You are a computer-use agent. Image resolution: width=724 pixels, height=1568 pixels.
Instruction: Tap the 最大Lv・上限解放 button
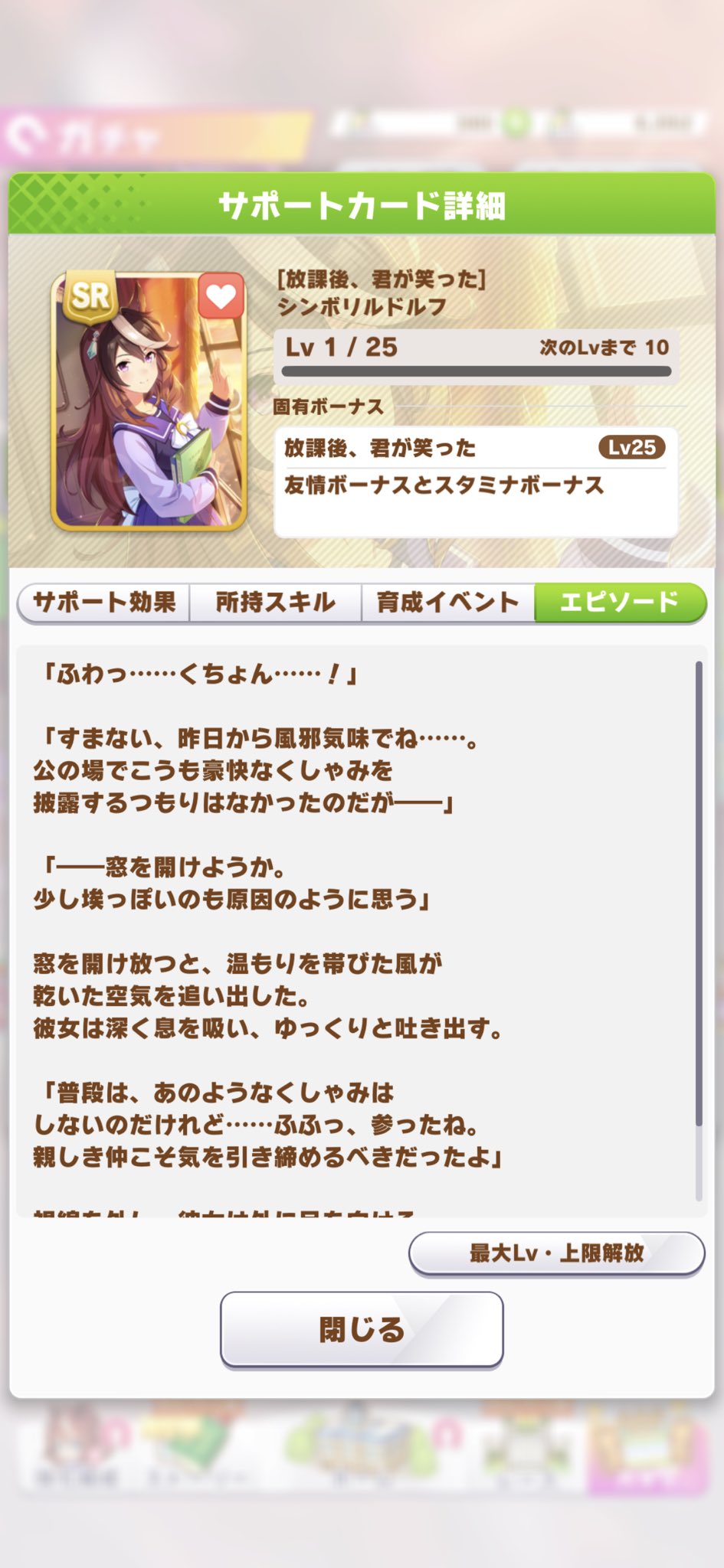[x=556, y=1253]
